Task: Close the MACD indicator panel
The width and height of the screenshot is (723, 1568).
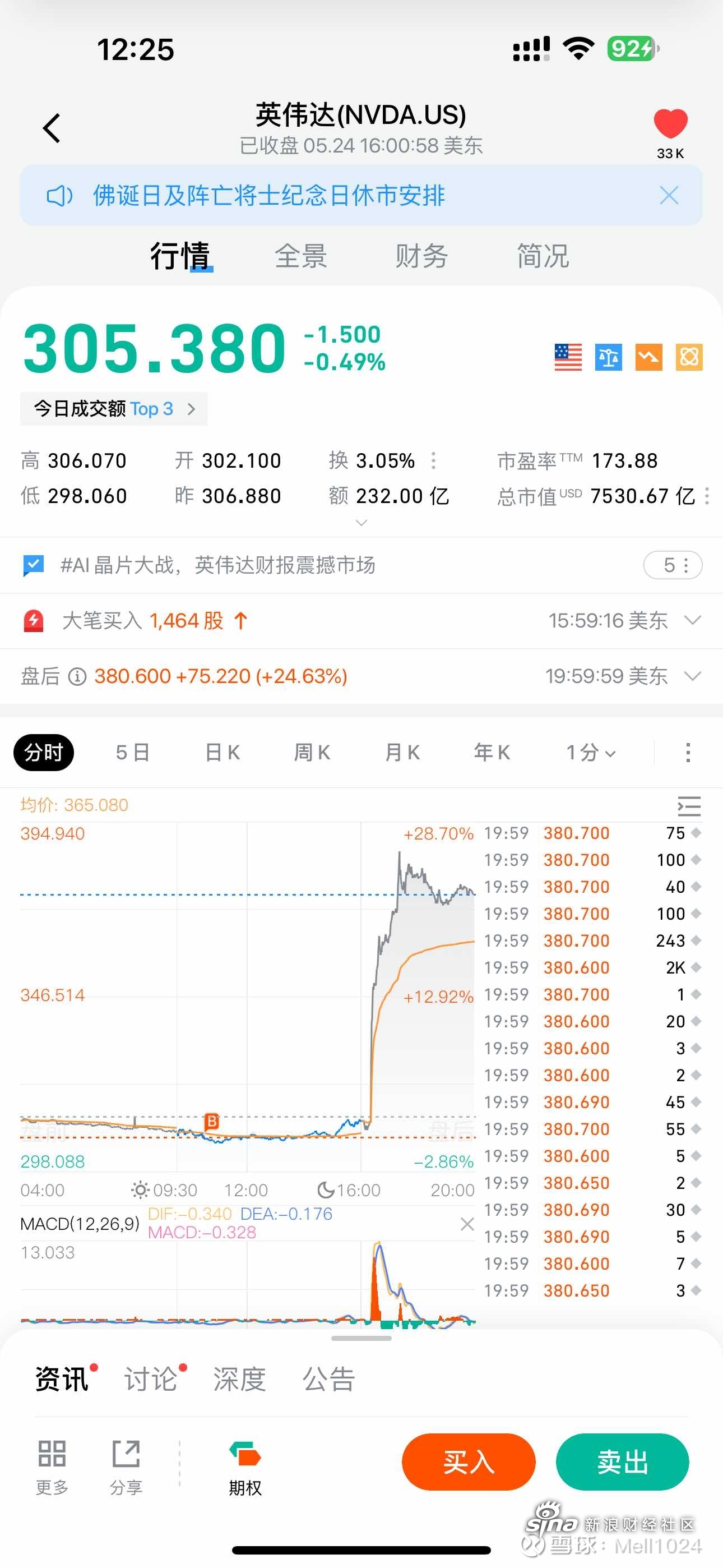Action: [x=467, y=1224]
